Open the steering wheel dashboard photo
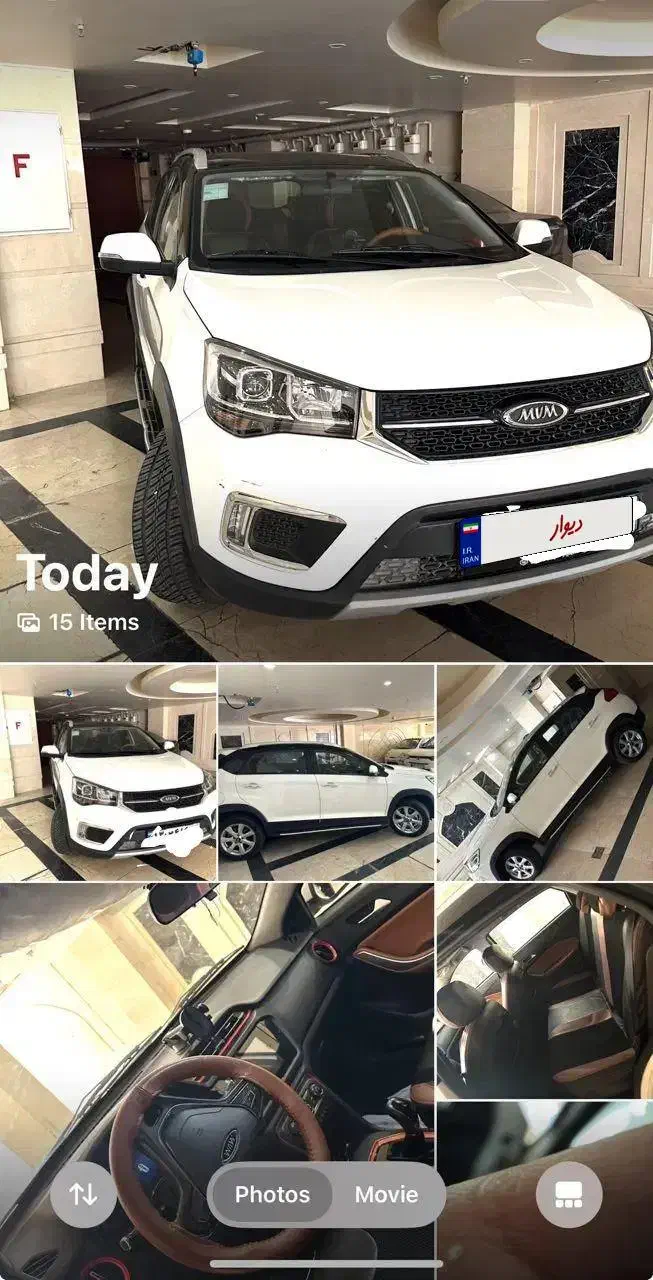This screenshot has width=653, height=1280. coord(217,1081)
